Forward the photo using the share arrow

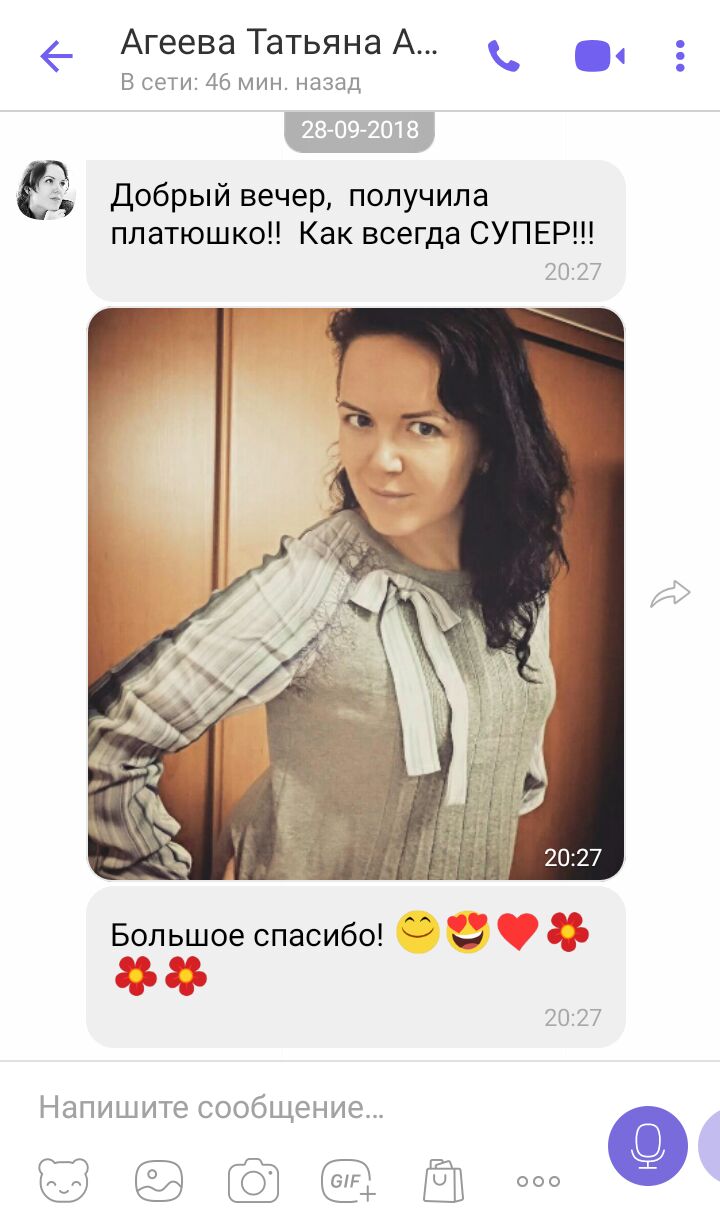[670, 595]
